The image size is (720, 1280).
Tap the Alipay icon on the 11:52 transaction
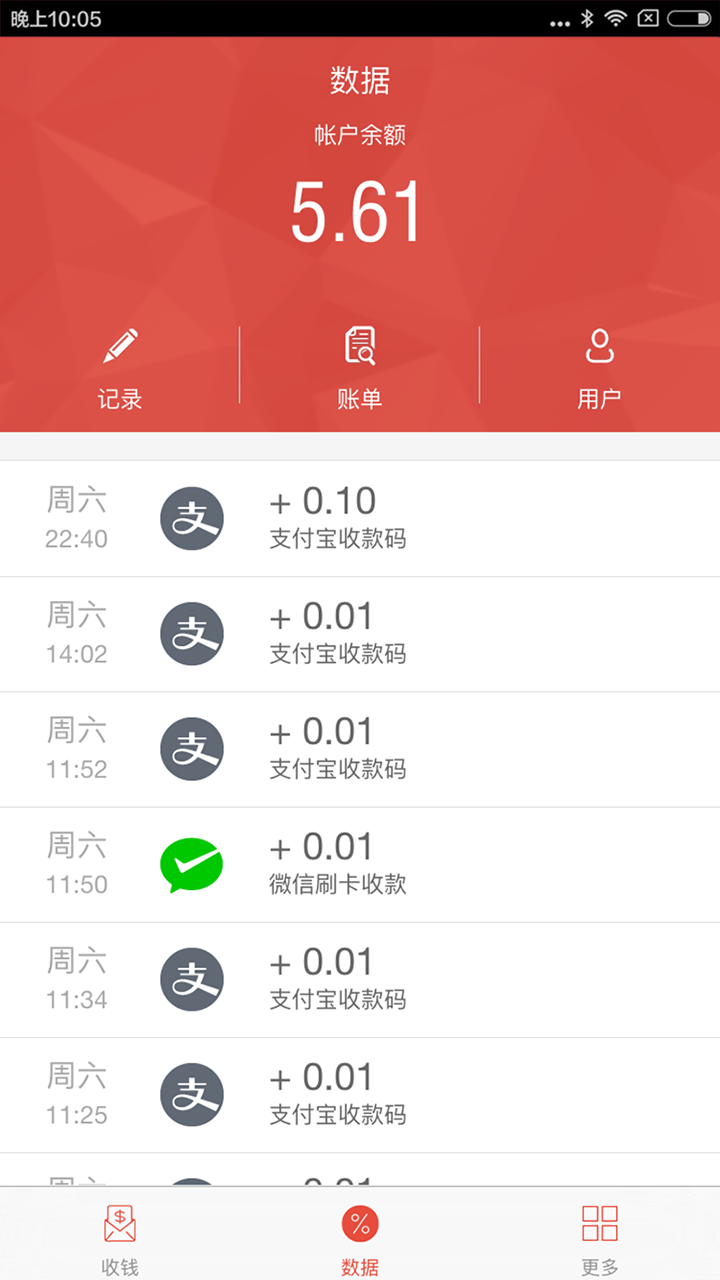pos(192,748)
